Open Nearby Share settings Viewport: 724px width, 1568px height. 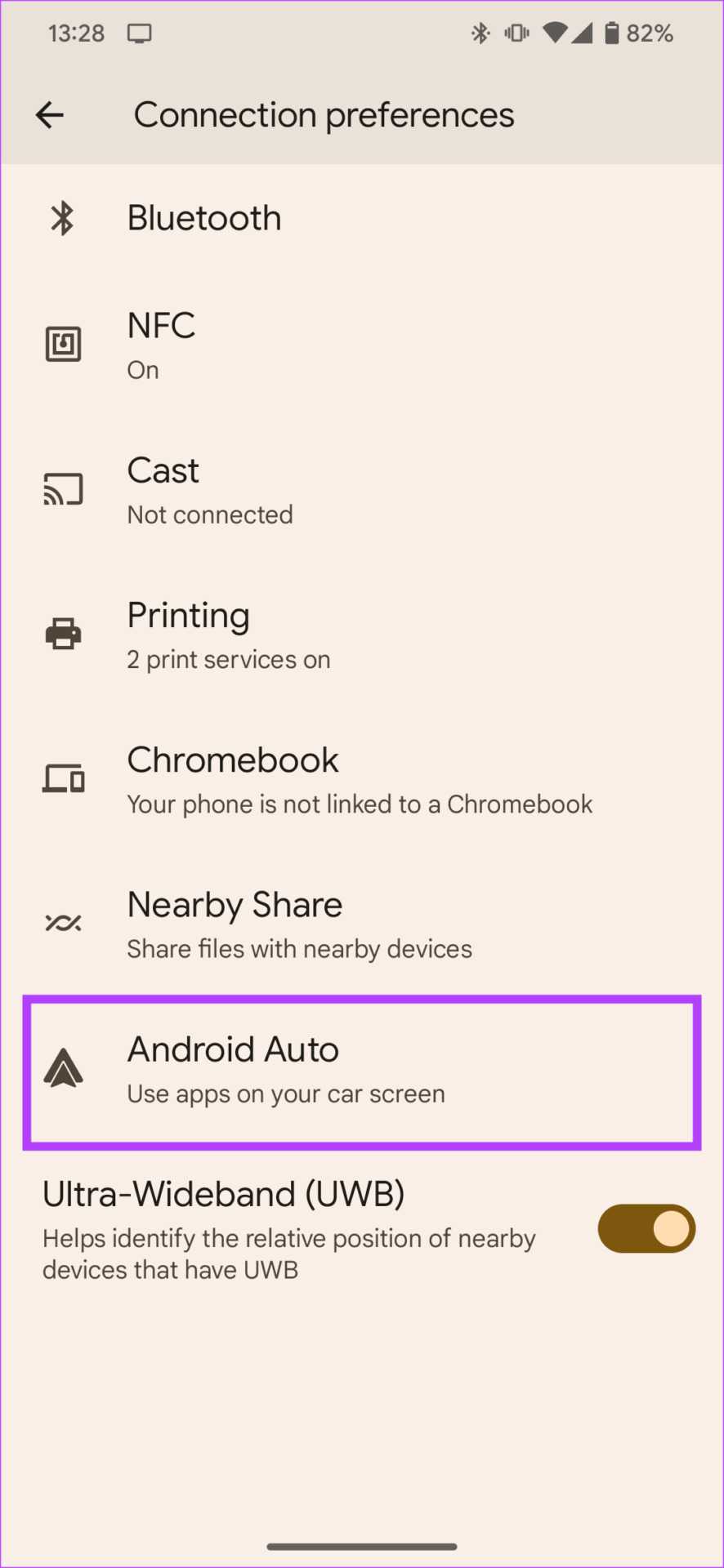pos(299,924)
